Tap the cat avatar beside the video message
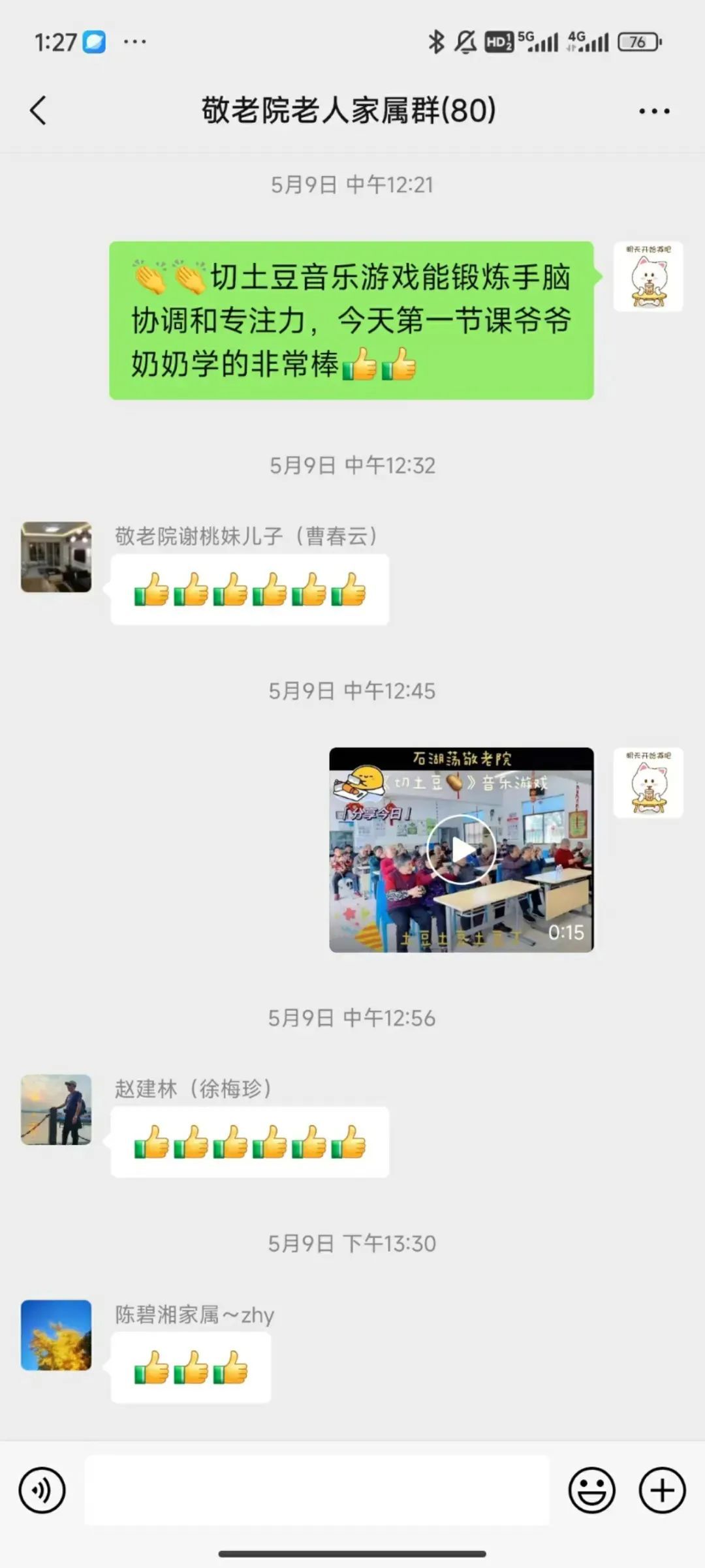The height and width of the screenshot is (1568, 705). tap(648, 782)
